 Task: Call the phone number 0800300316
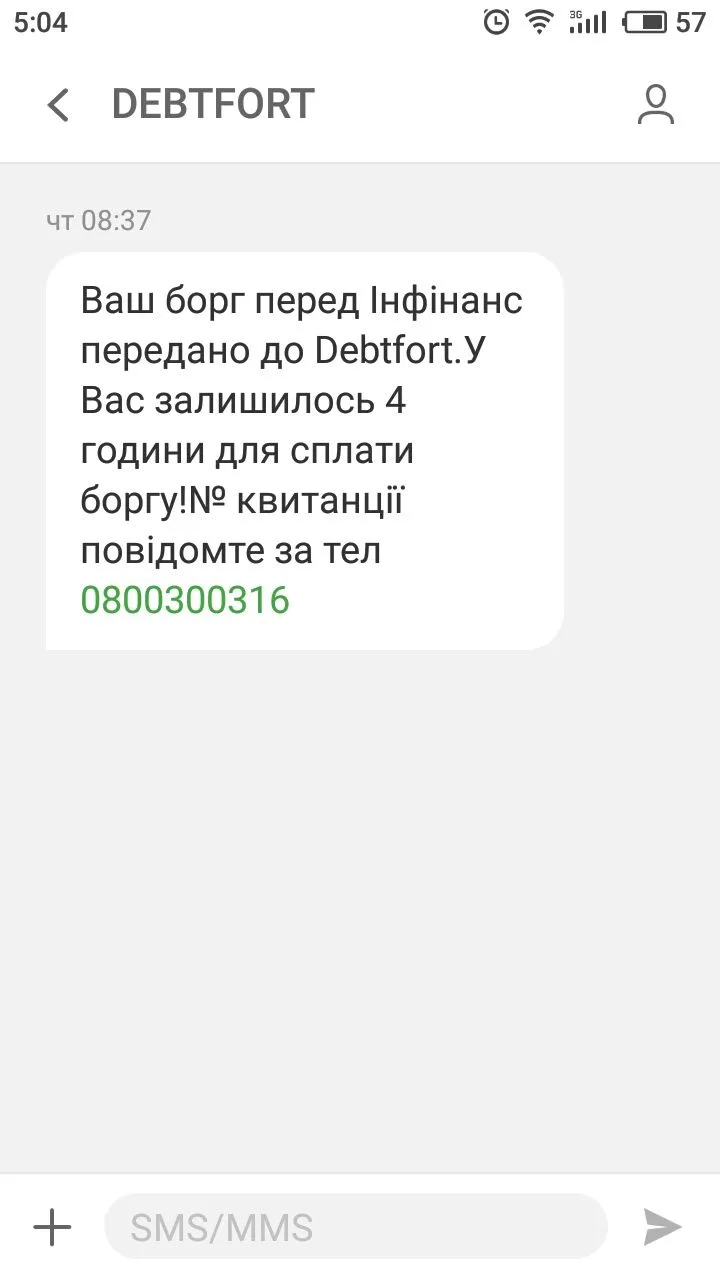(x=185, y=600)
